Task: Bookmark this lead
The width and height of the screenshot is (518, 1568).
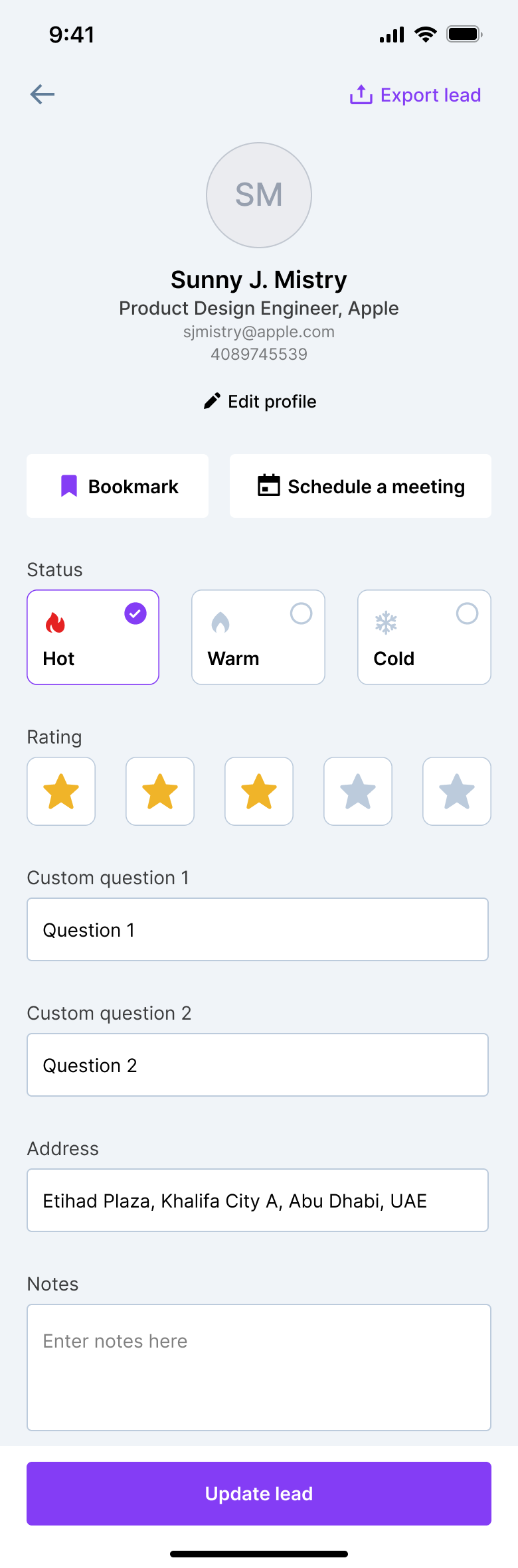Action: pos(118,487)
